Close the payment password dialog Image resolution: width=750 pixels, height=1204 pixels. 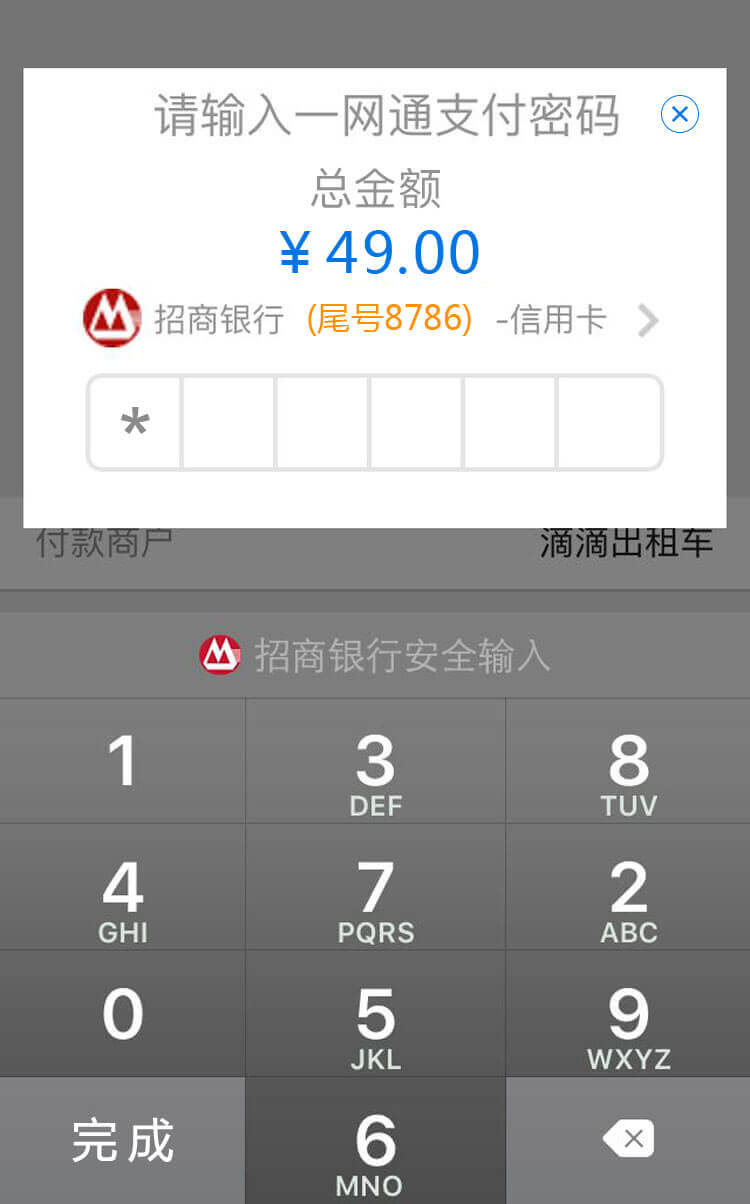pos(680,114)
